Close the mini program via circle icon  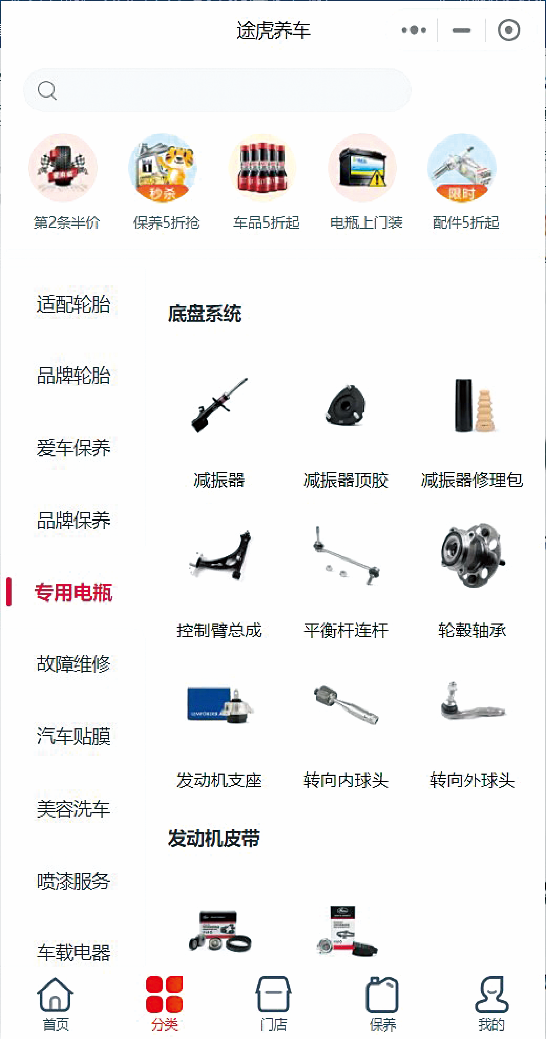point(509,30)
